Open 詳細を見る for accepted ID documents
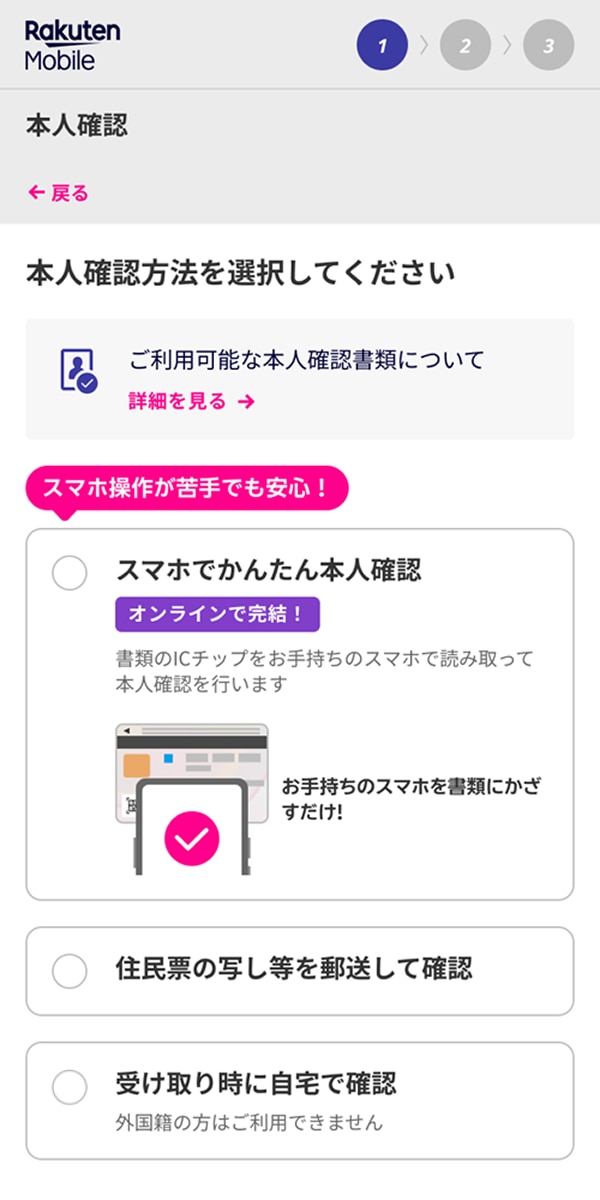This screenshot has width=600, height=1200. click(191, 401)
